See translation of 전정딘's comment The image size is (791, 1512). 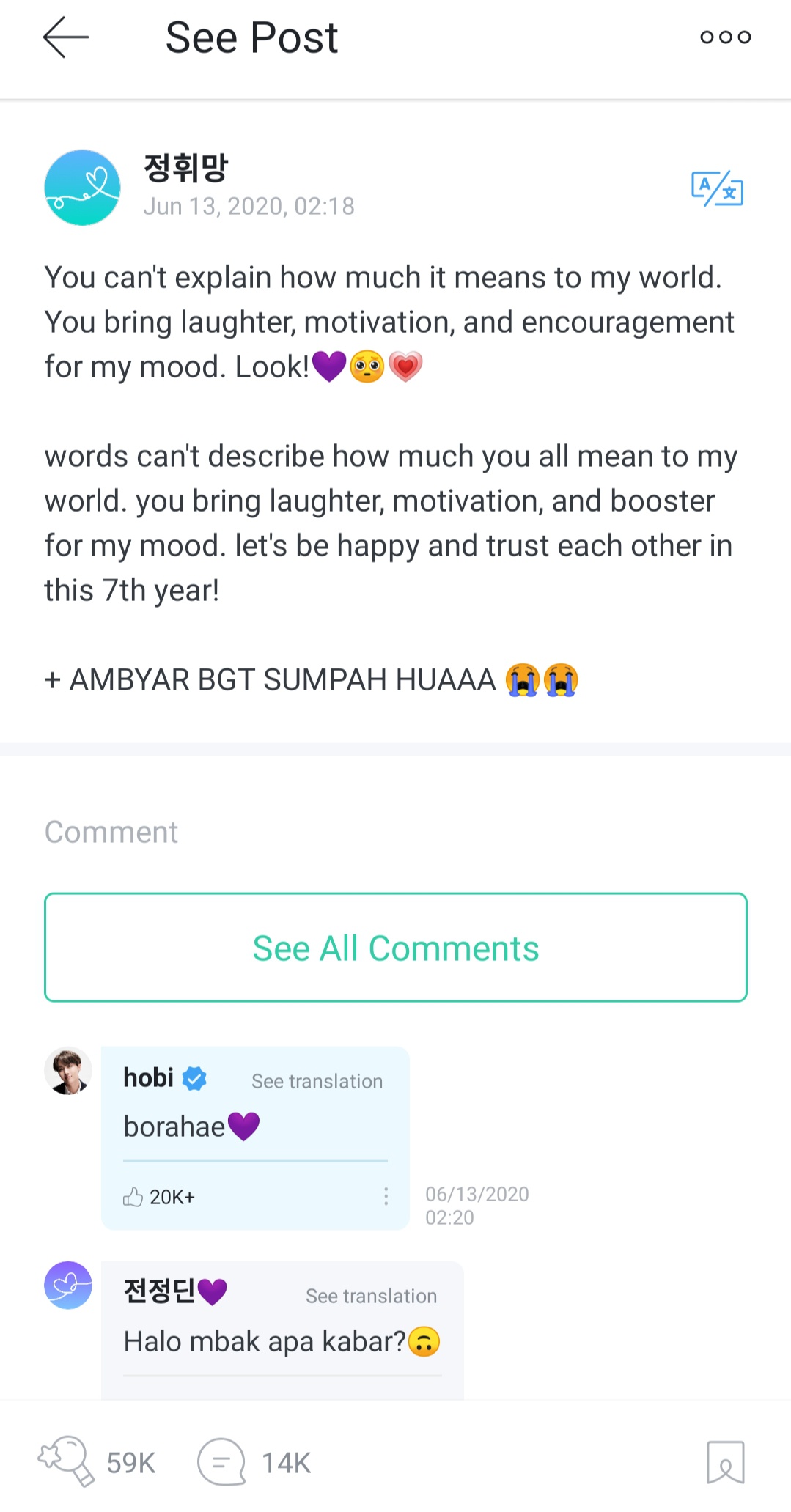click(x=371, y=1296)
